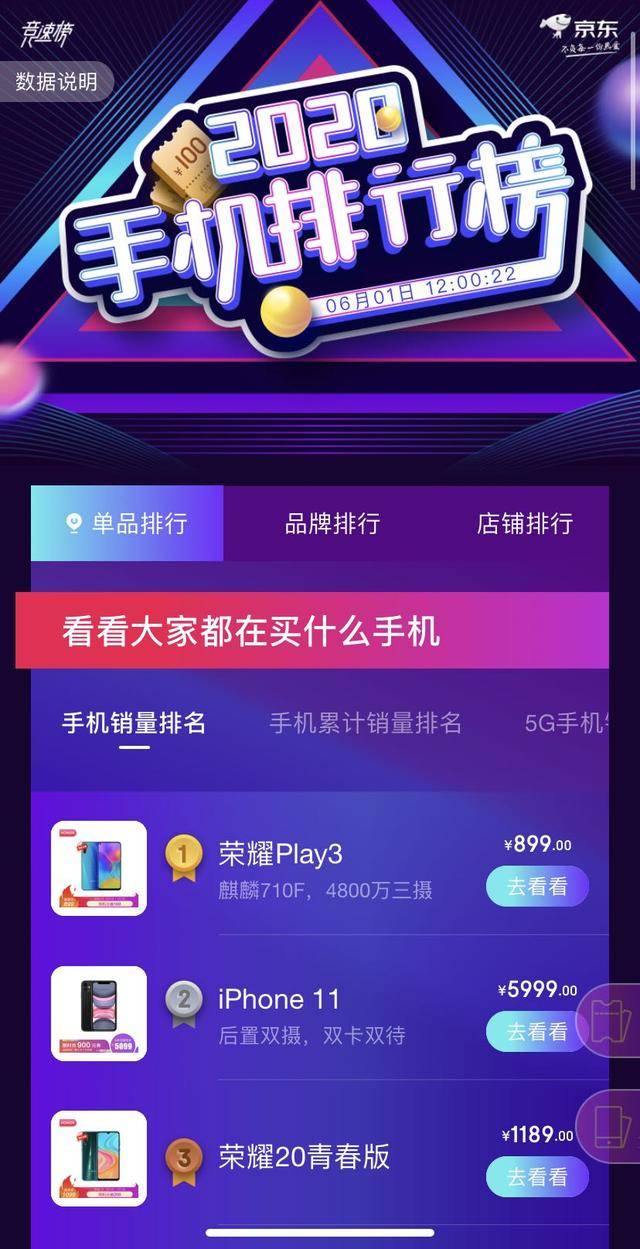640x1249 pixels.
Task: Open the iPhone 11 product image
Action: 99,1013
